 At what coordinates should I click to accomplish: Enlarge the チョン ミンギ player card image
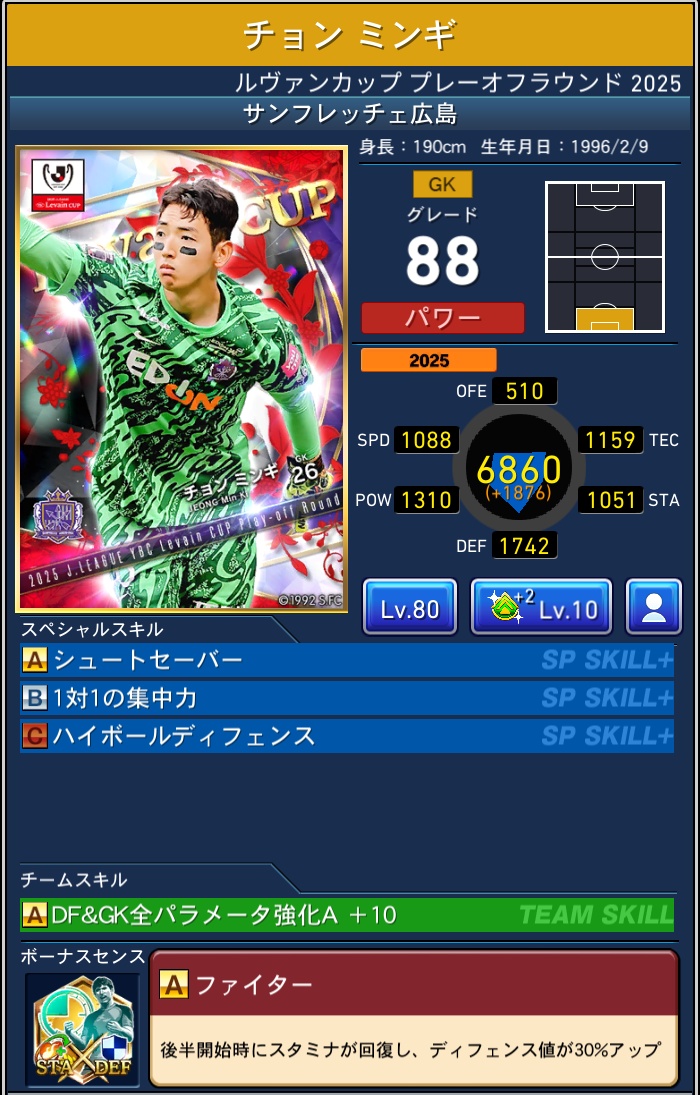(182, 379)
